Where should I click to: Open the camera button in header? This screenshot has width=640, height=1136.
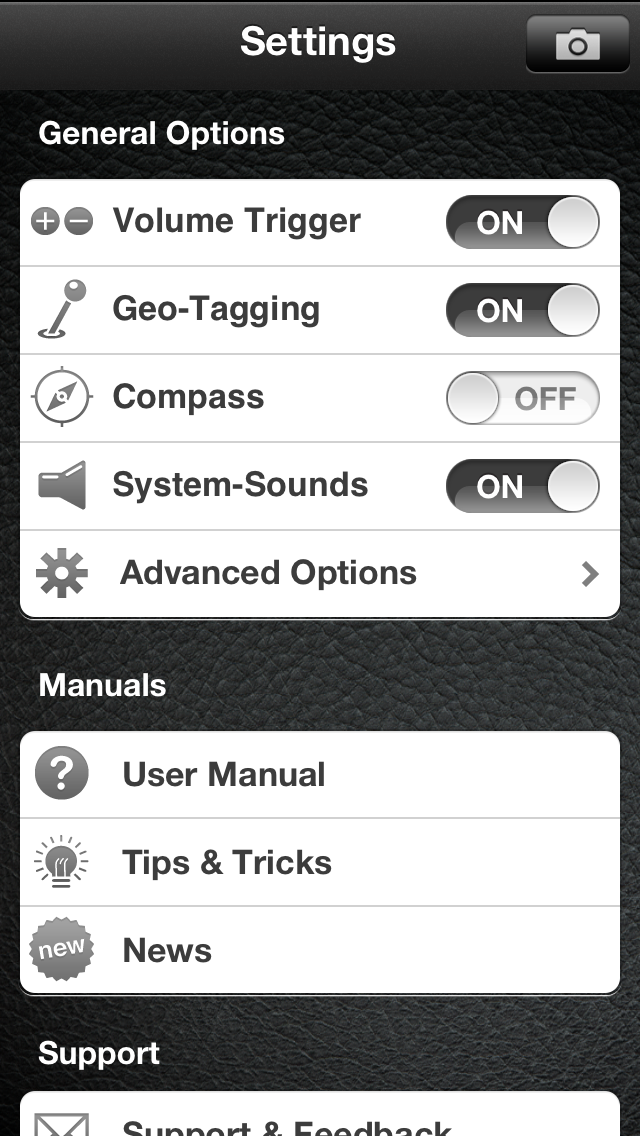point(577,45)
